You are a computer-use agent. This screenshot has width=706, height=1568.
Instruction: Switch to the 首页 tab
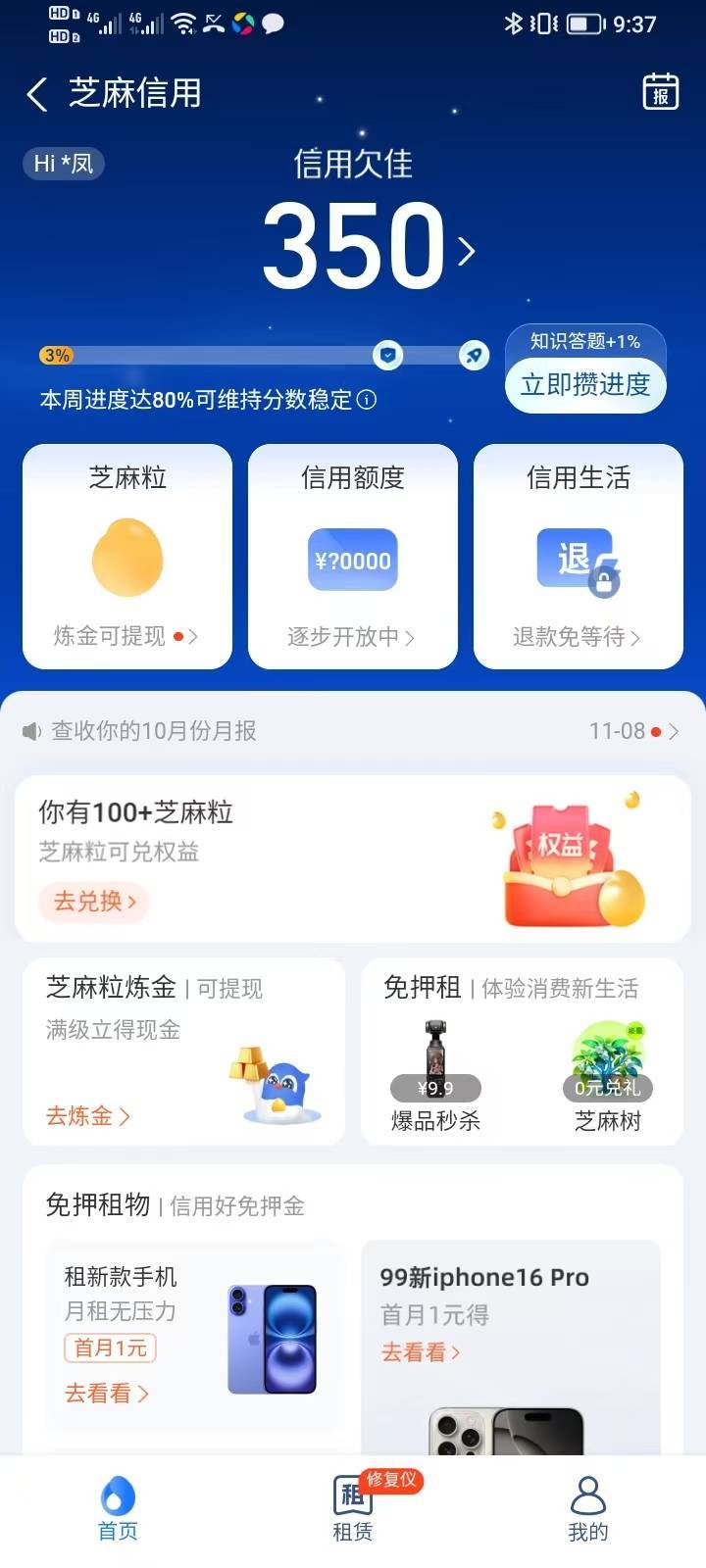tap(118, 1509)
